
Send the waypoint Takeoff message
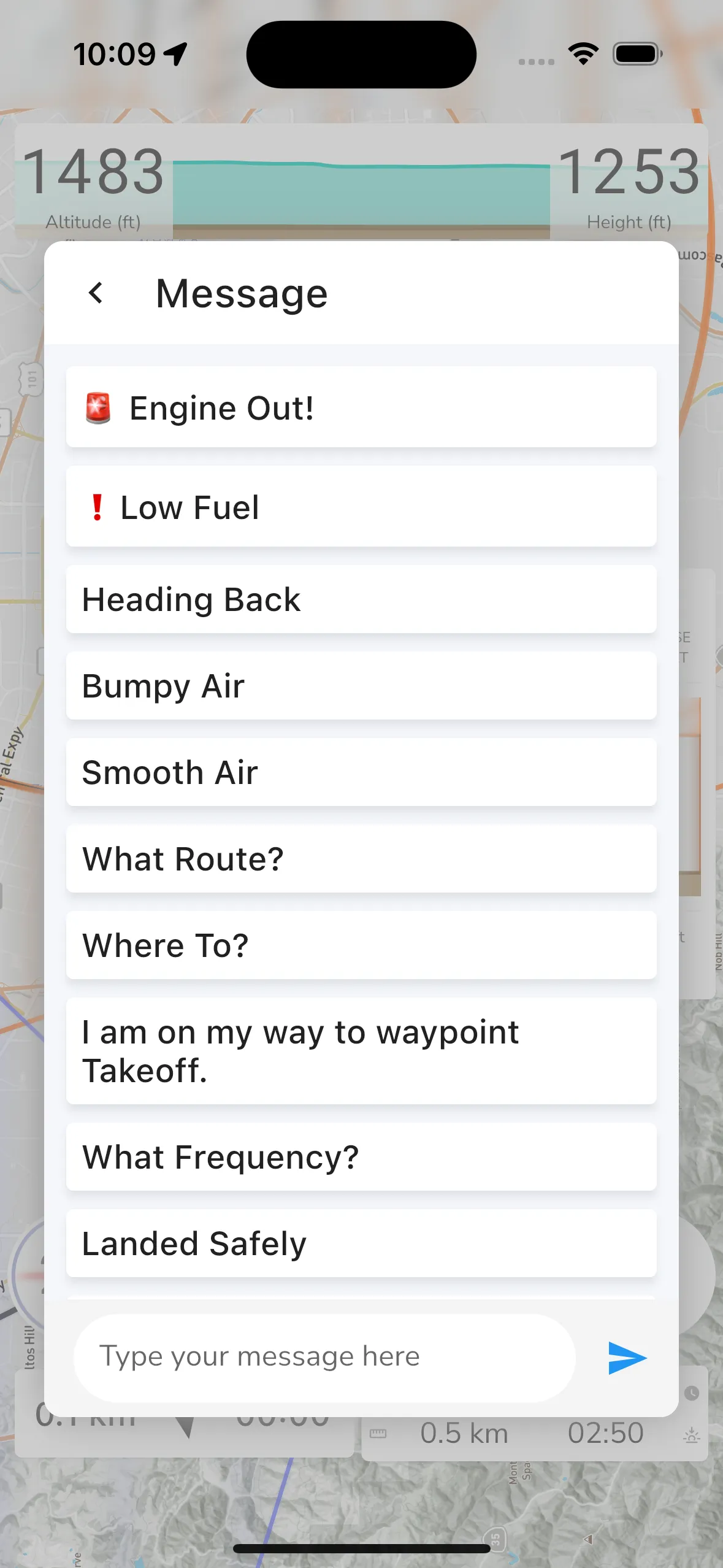pos(361,1051)
